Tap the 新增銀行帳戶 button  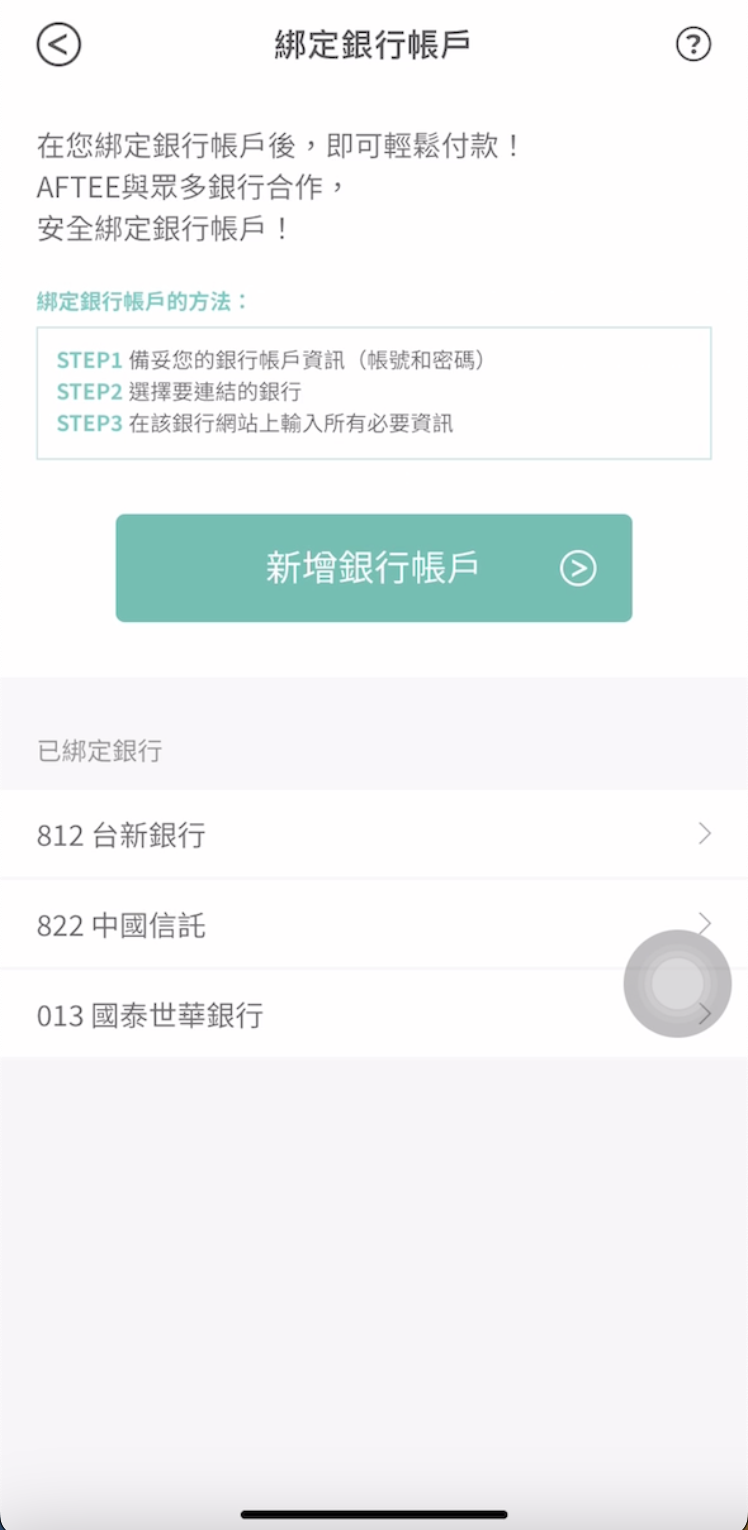coord(374,568)
